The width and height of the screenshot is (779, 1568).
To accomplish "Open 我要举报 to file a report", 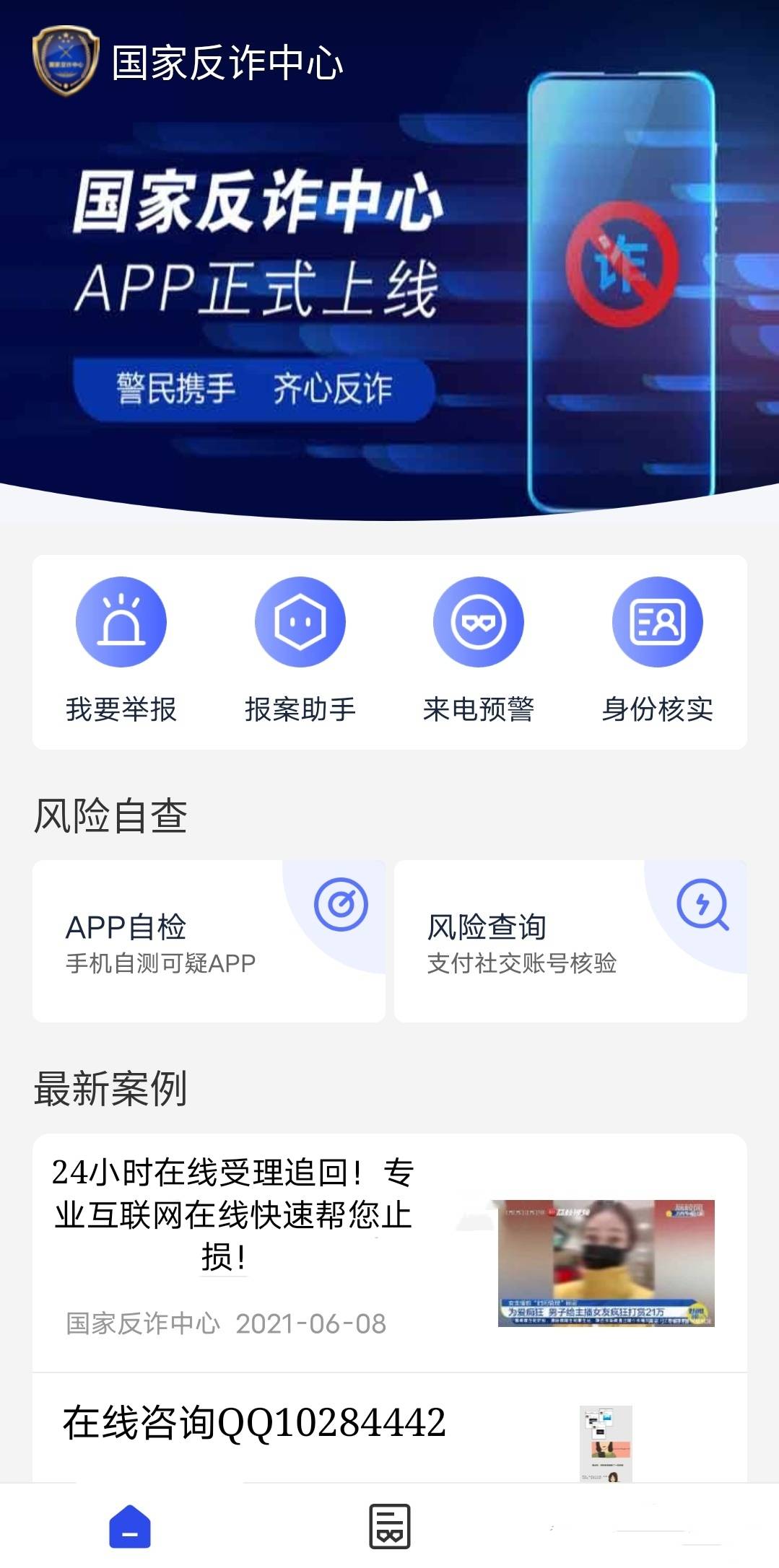I will (121, 650).
